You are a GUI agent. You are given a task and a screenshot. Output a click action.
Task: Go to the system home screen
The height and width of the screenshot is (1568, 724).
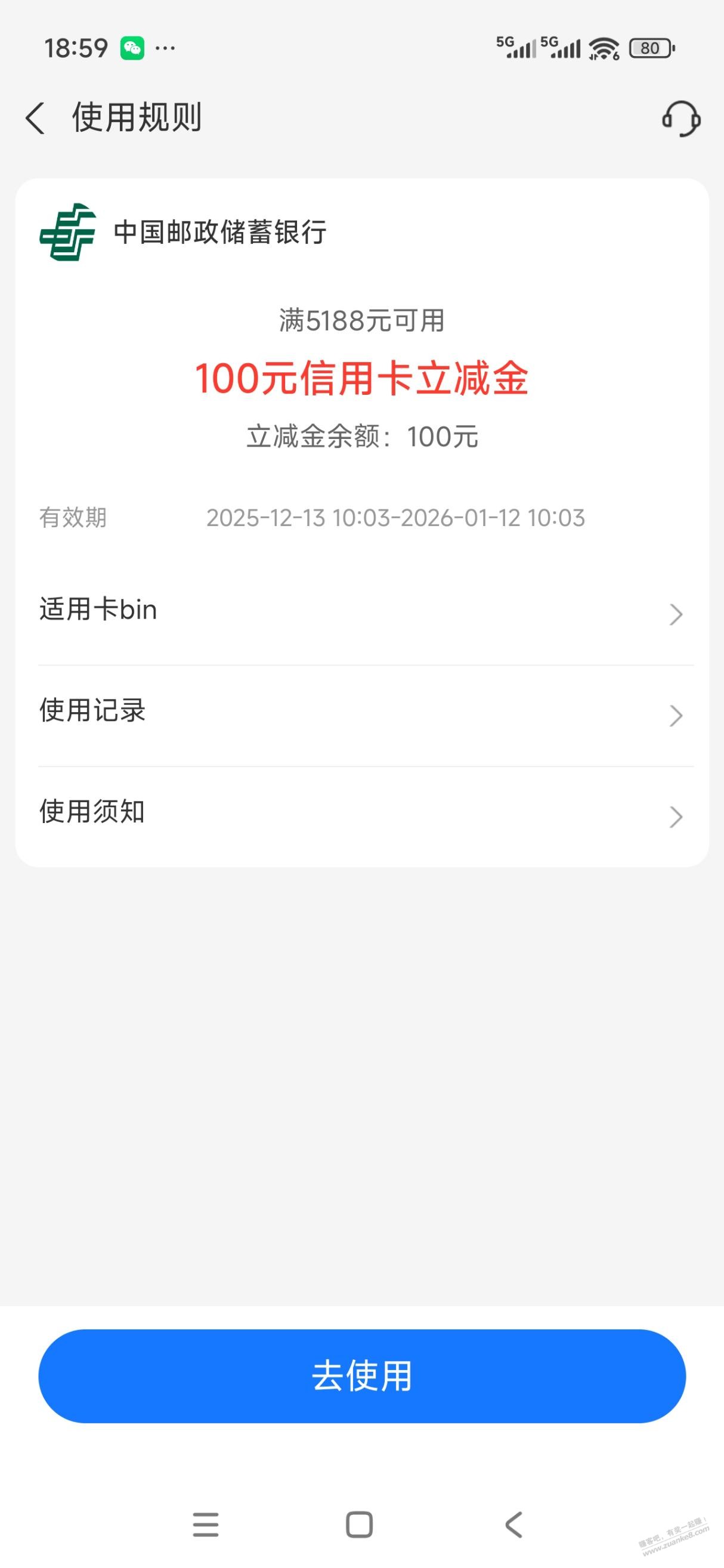[359, 1524]
